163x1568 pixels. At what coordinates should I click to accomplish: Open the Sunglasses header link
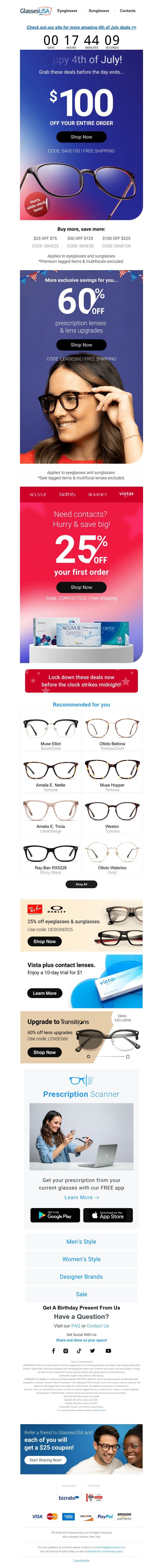coord(99,10)
